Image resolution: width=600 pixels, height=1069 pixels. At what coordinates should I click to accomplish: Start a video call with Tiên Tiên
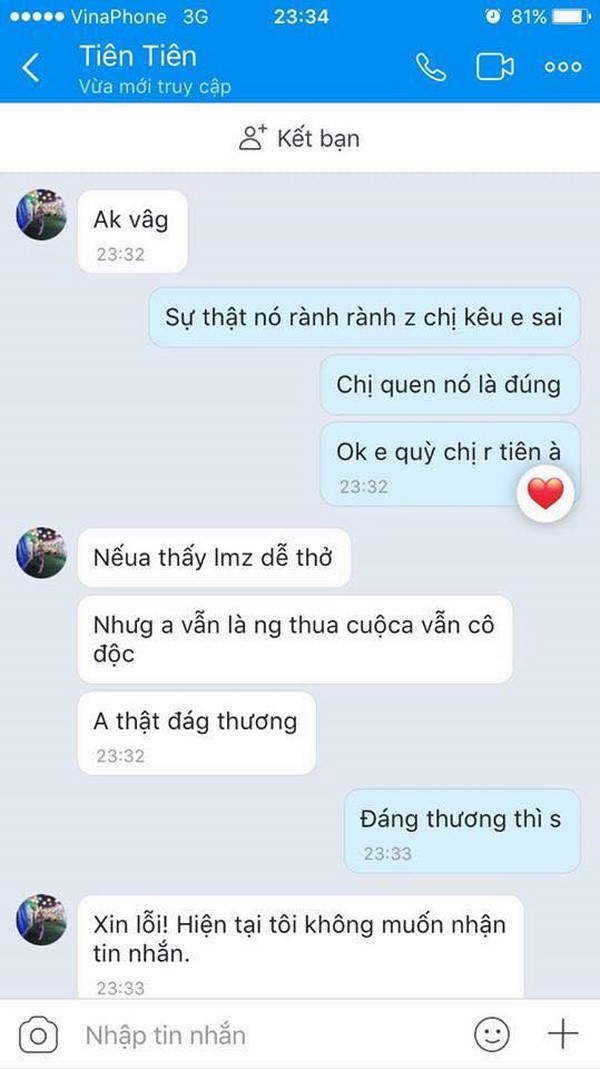[x=494, y=67]
